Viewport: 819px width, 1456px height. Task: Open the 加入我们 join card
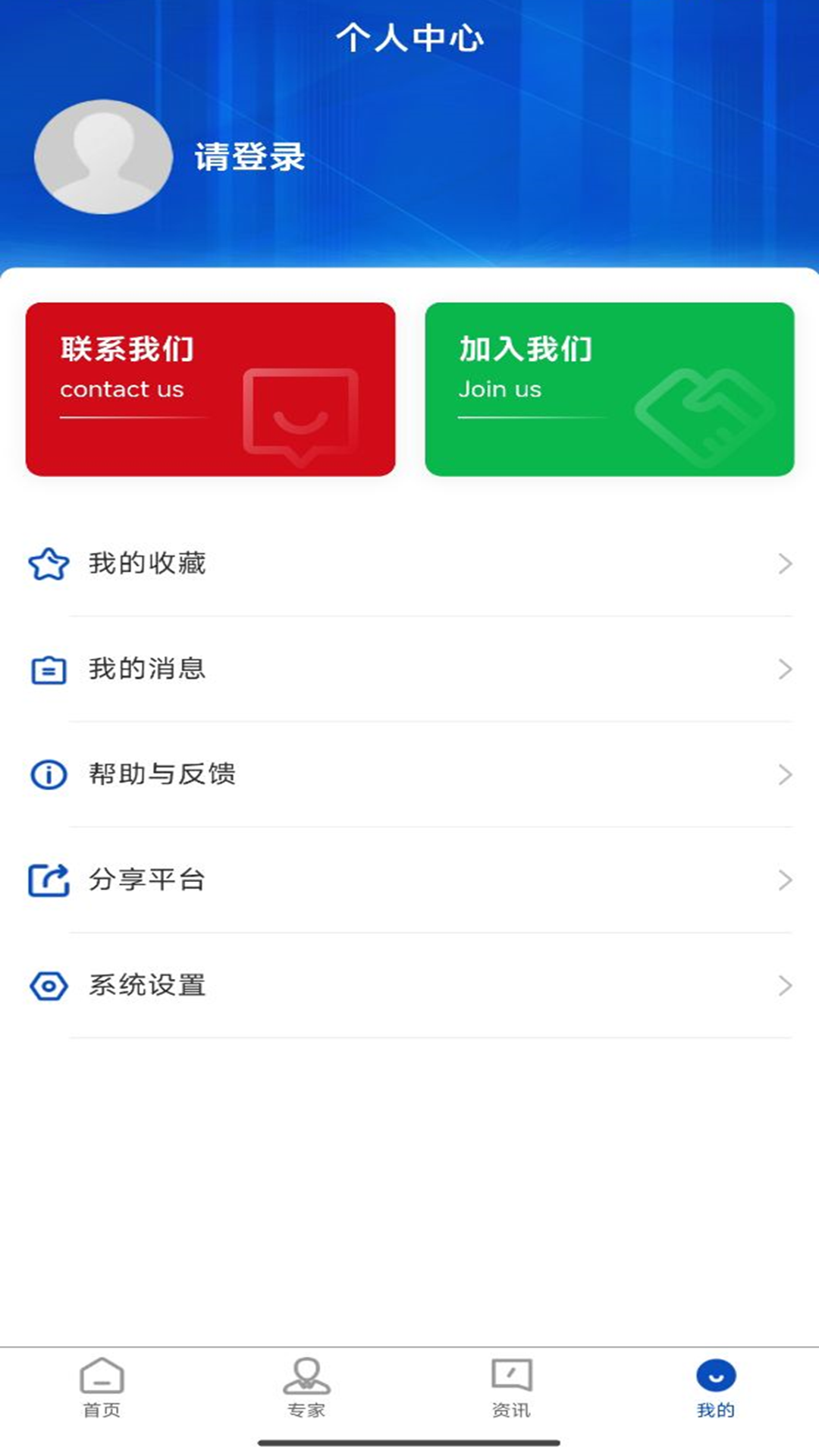[x=609, y=388]
